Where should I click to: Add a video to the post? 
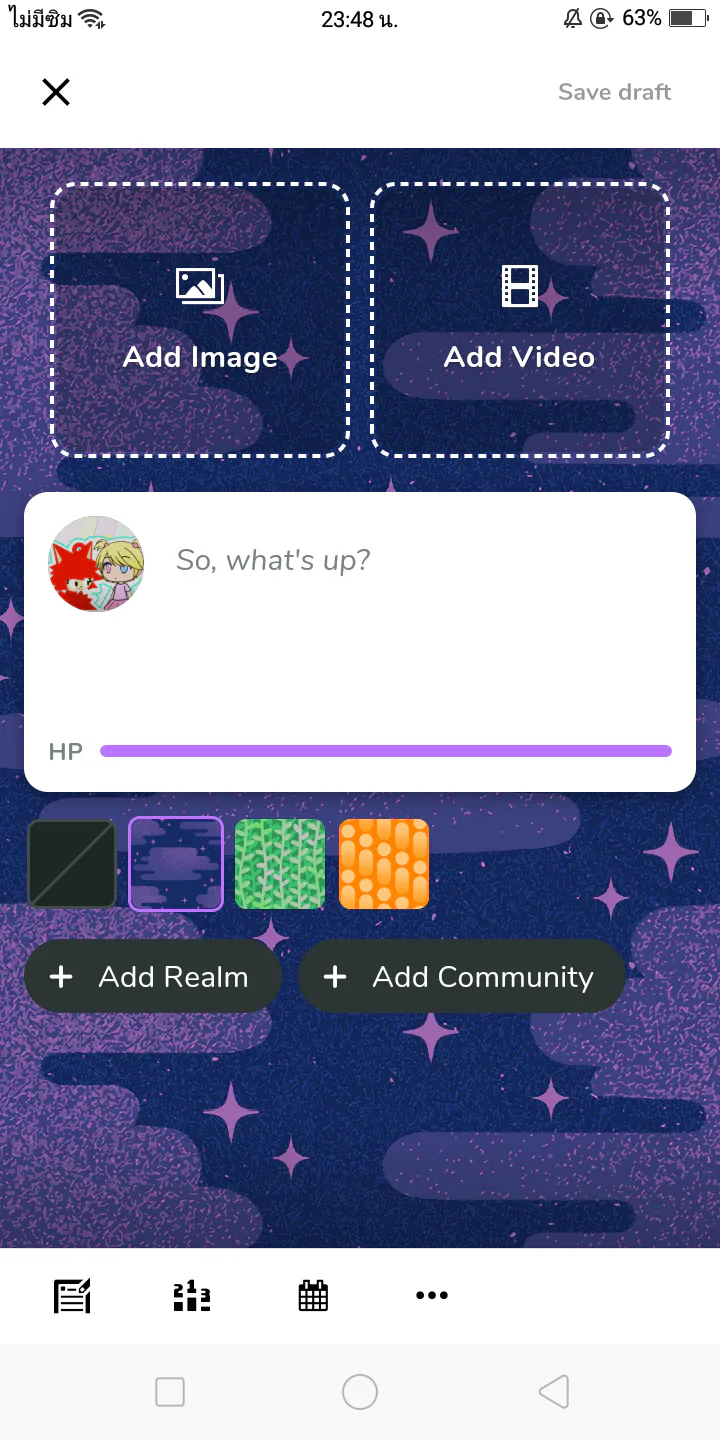(519, 320)
